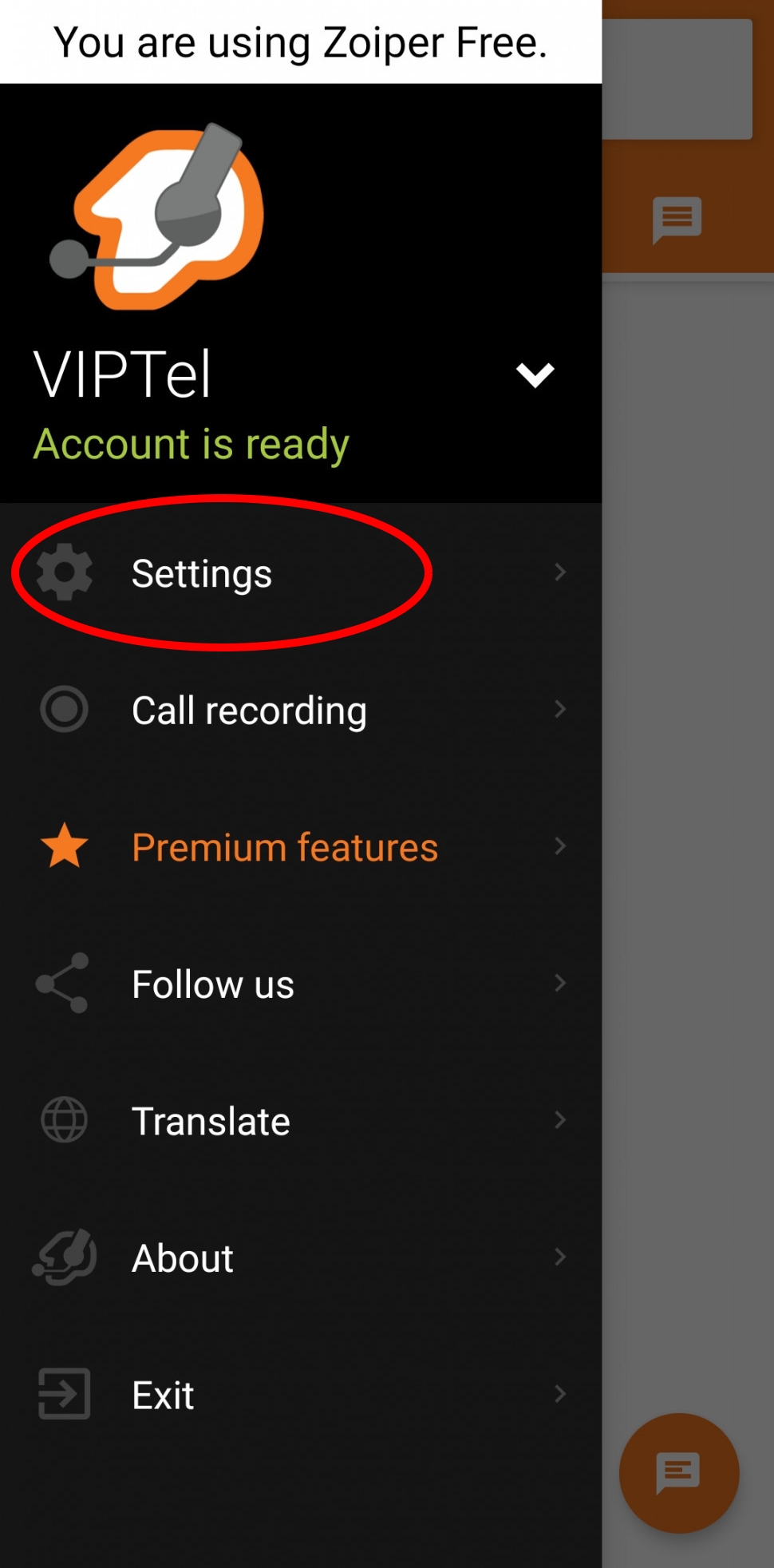View Premium features

301,847
